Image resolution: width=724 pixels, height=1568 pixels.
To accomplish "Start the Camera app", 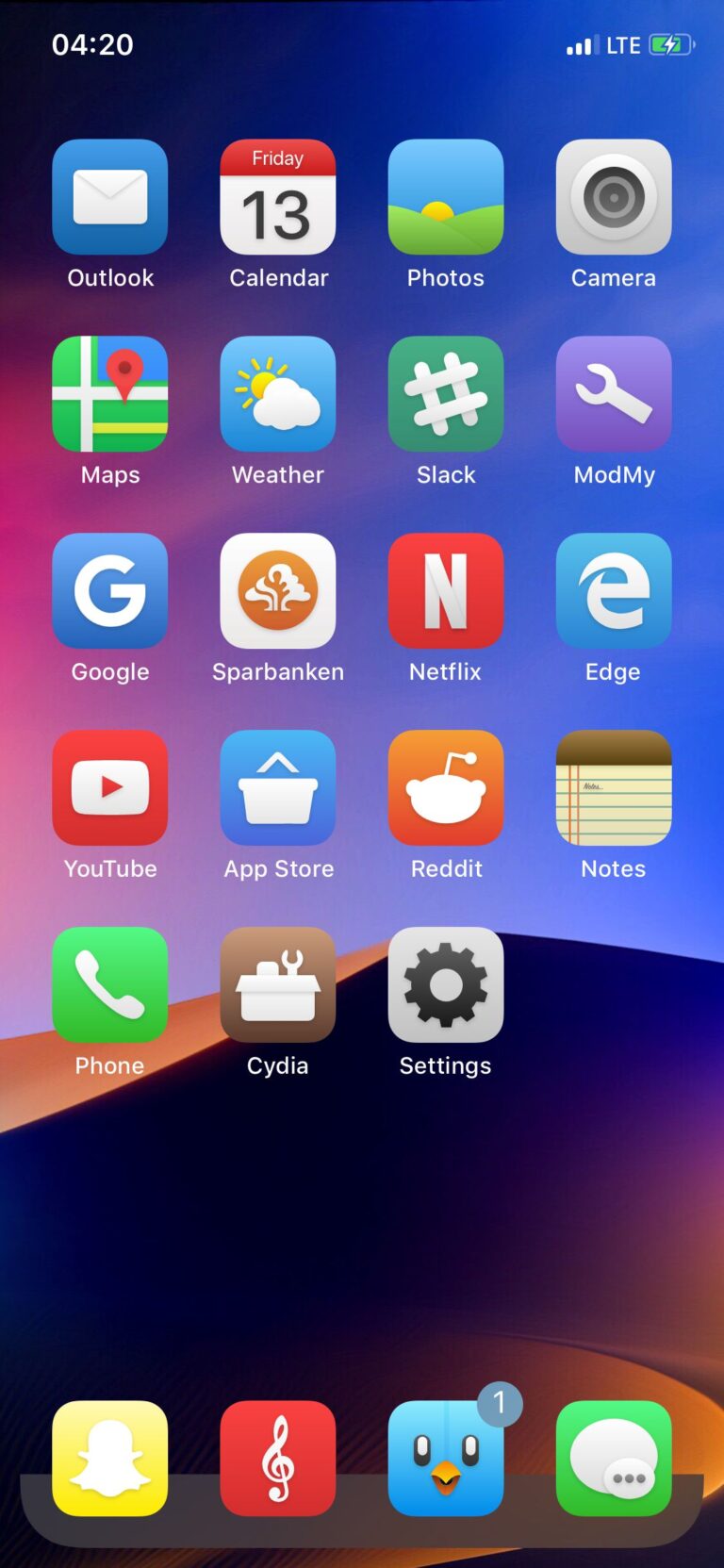I will pyautogui.click(x=613, y=196).
